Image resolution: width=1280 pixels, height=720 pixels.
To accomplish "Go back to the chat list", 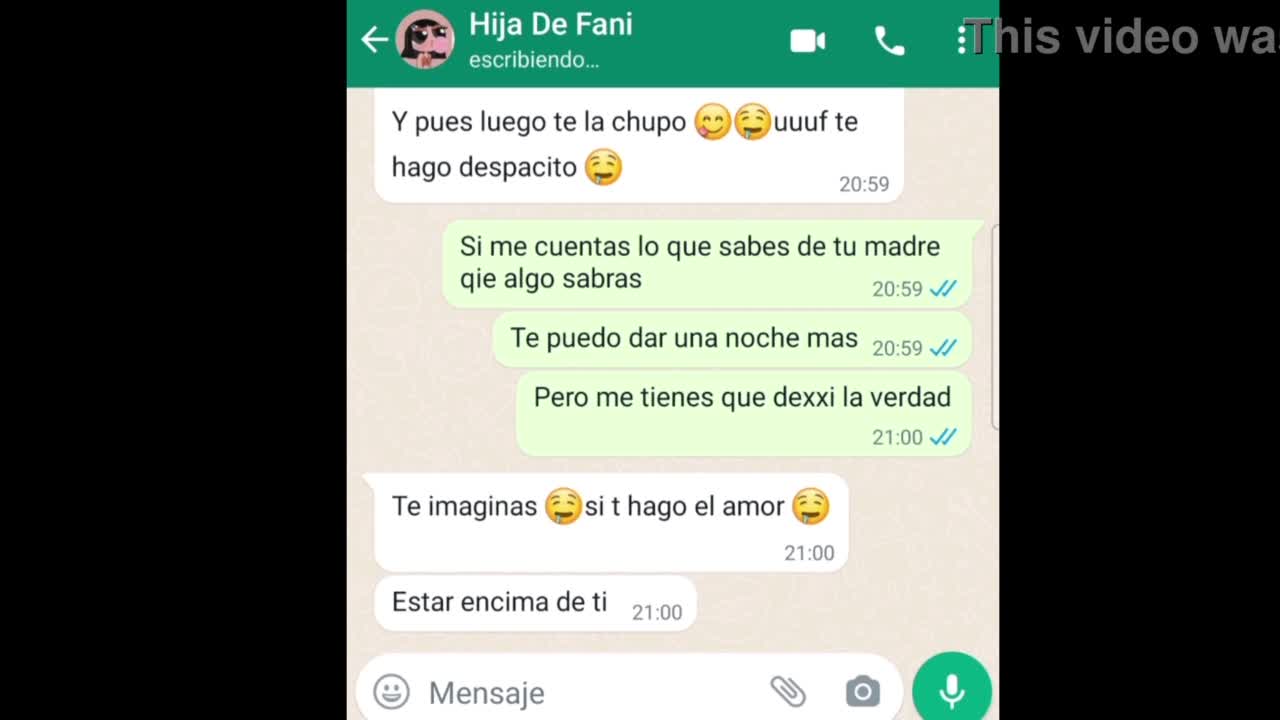I will pos(374,40).
